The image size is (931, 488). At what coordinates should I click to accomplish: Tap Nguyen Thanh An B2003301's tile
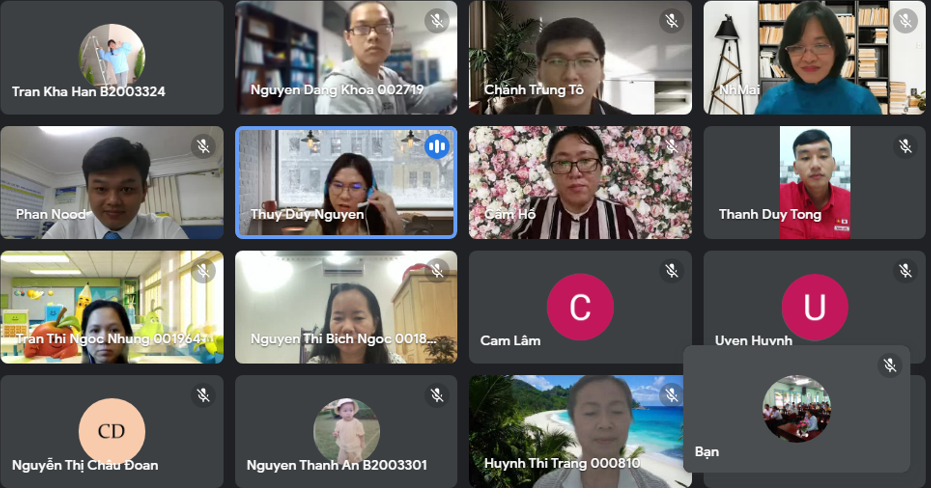[x=346, y=431]
